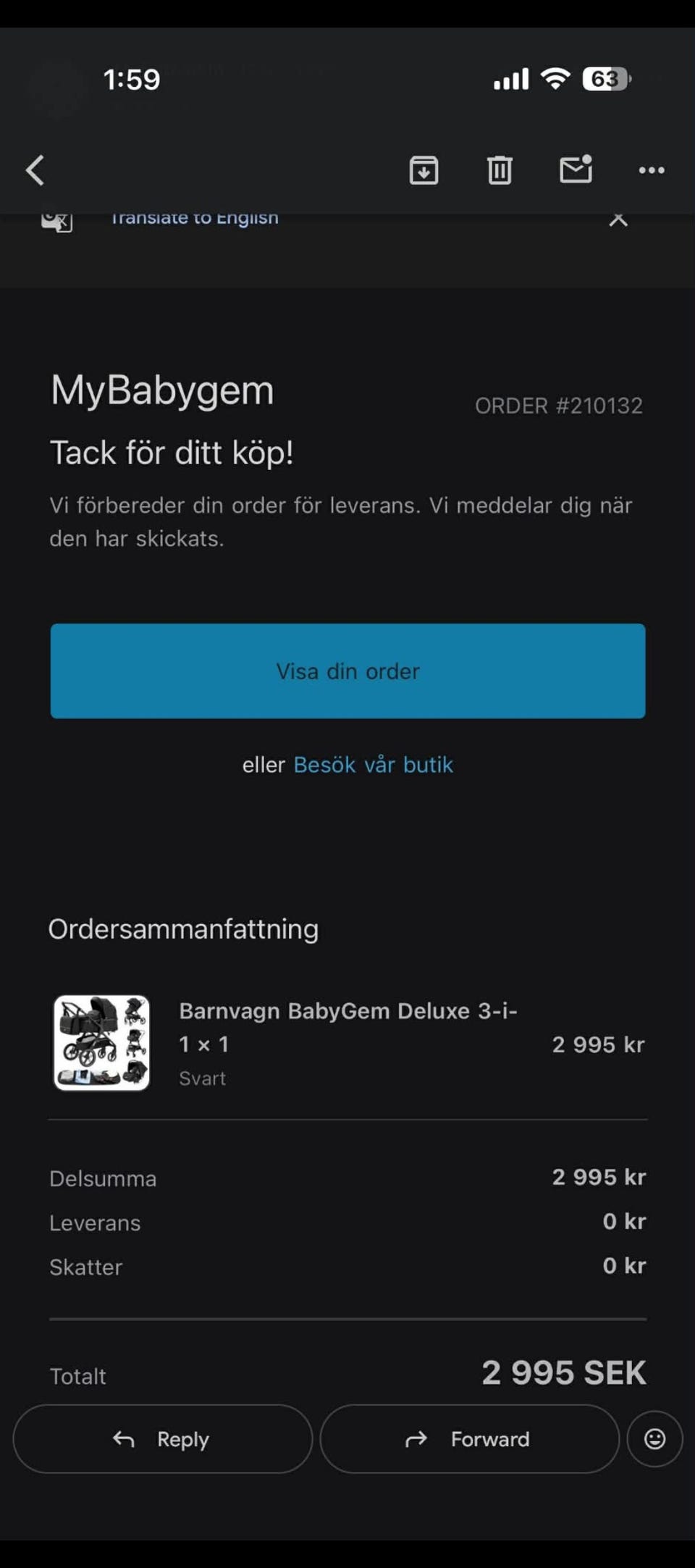Click the forward arrow icon
695x1568 pixels.
415,1438
